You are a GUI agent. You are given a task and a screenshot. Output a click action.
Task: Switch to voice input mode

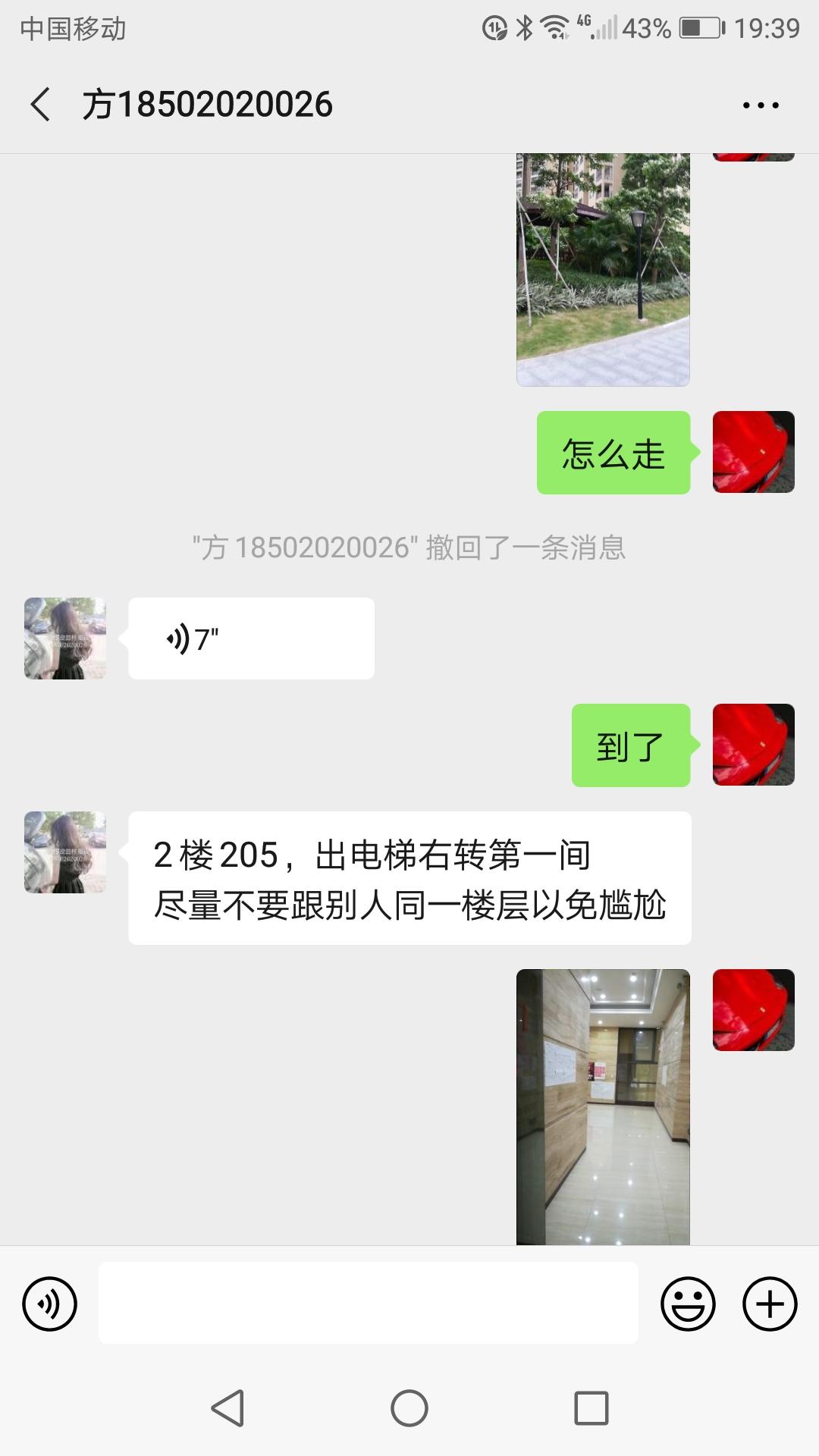pos(50,1304)
